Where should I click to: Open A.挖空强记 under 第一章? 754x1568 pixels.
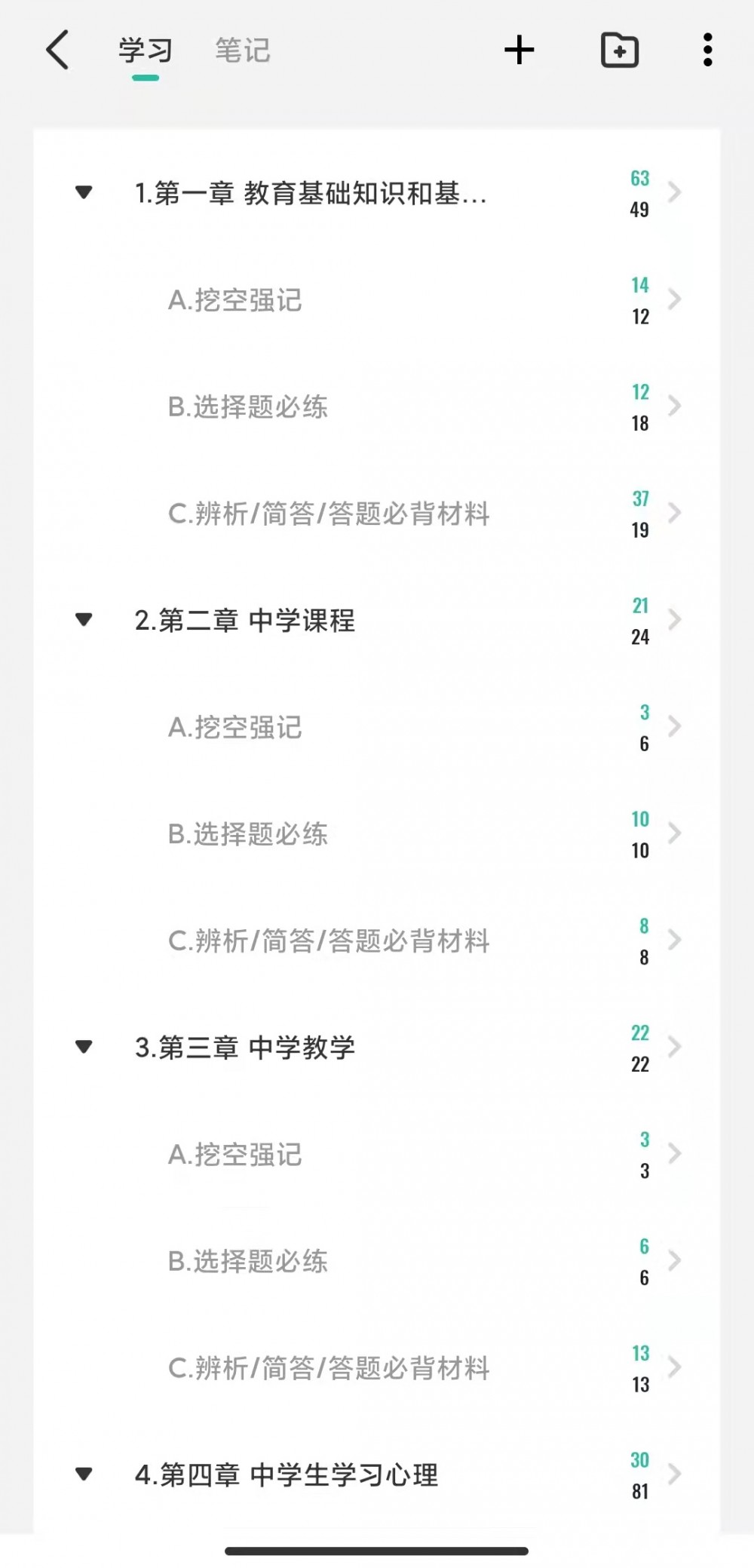(377, 300)
